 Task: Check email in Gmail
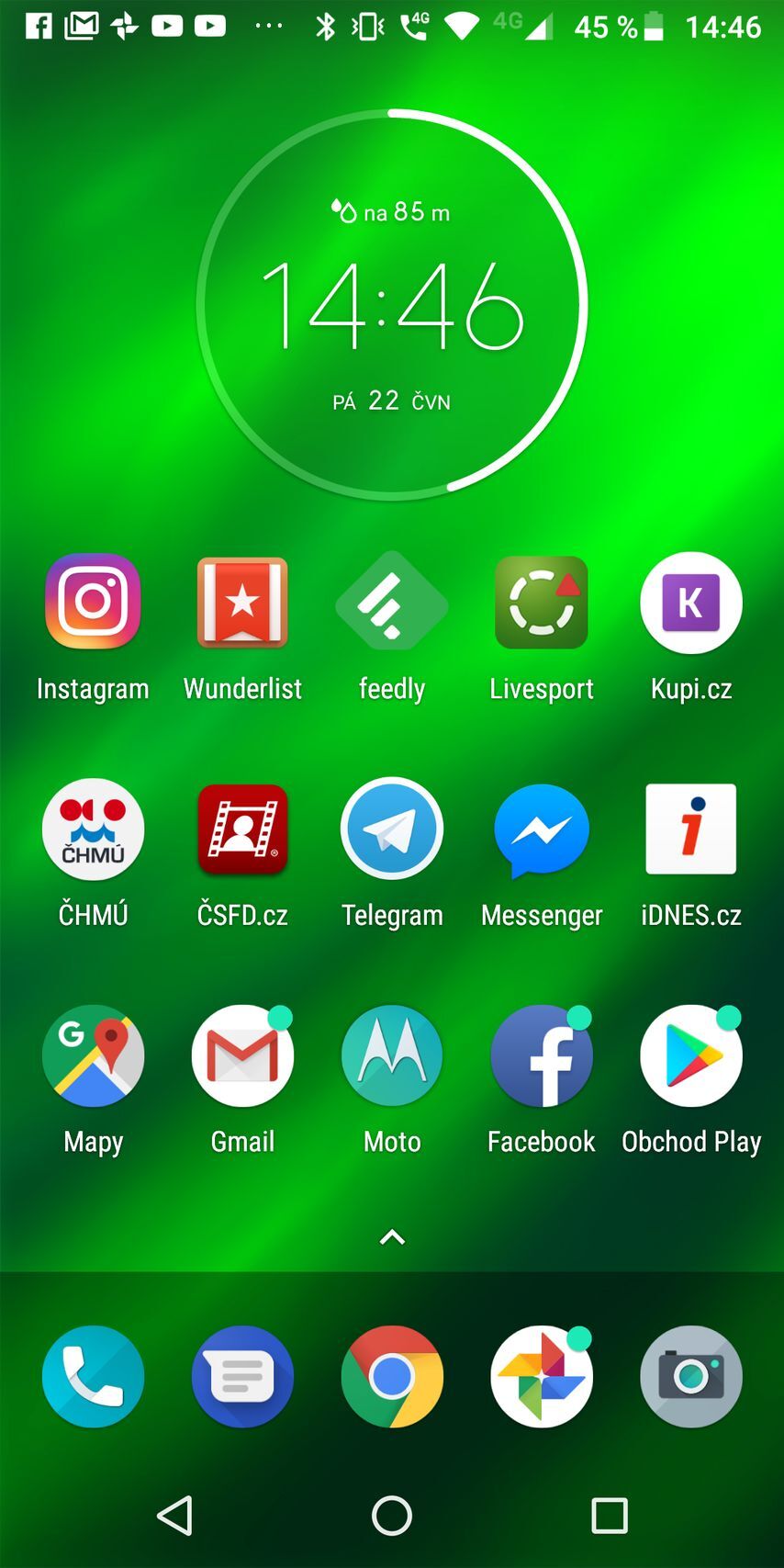242,1055
